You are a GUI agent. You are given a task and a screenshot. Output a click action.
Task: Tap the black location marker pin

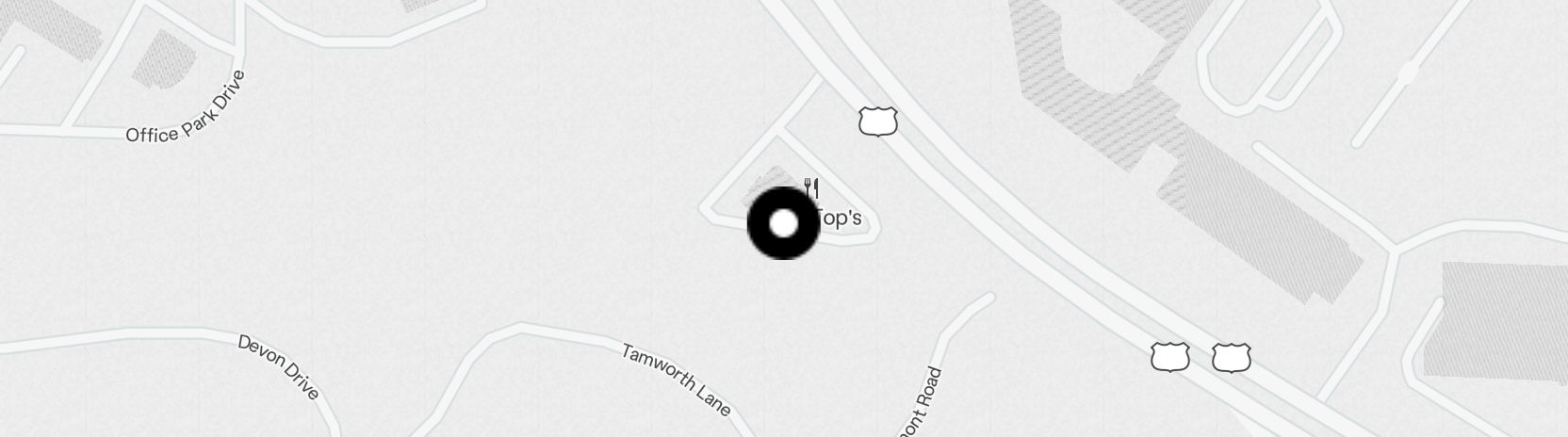coord(783,223)
